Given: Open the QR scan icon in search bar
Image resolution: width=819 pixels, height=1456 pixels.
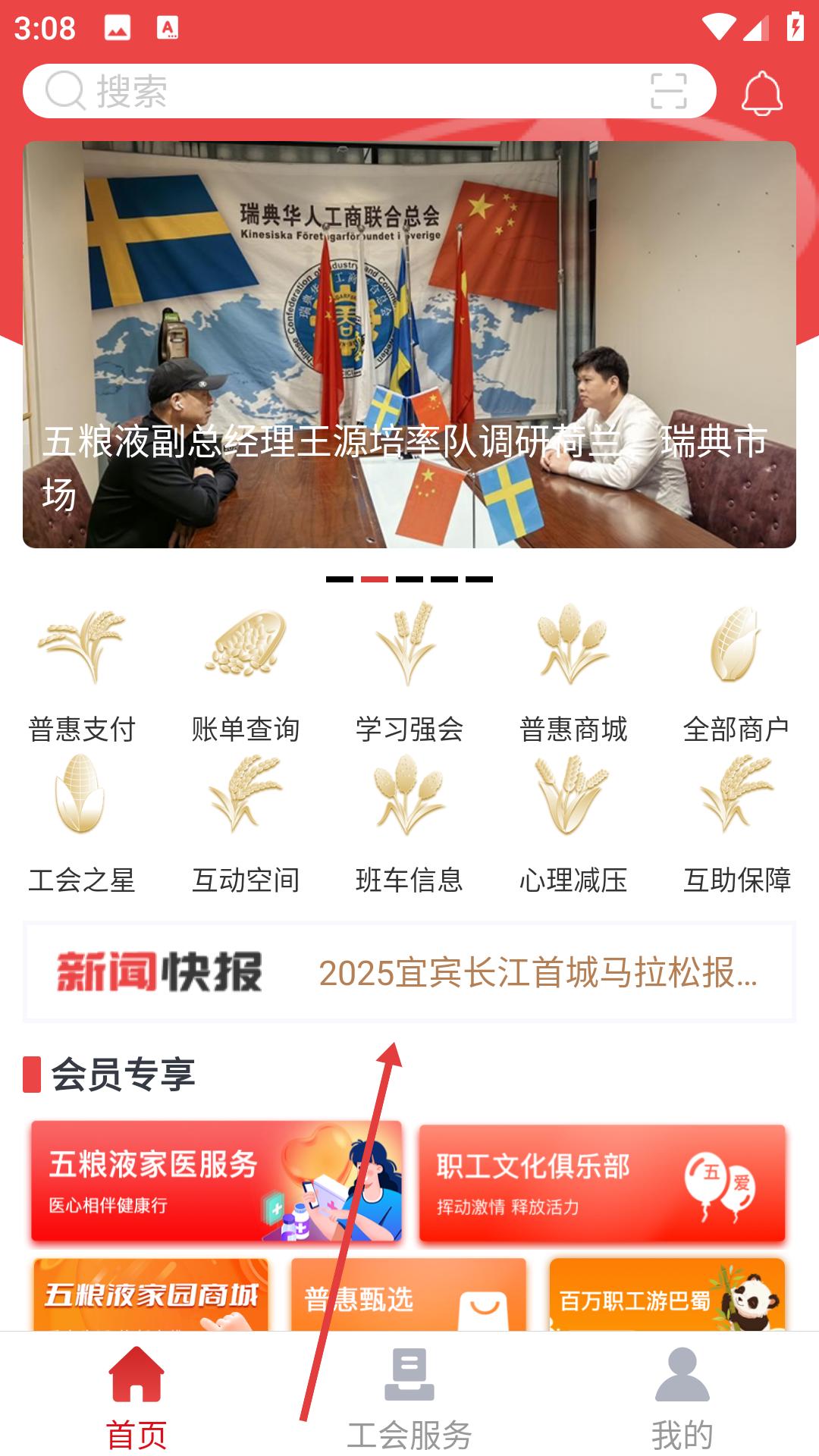Looking at the screenshot, I should 669,91.
